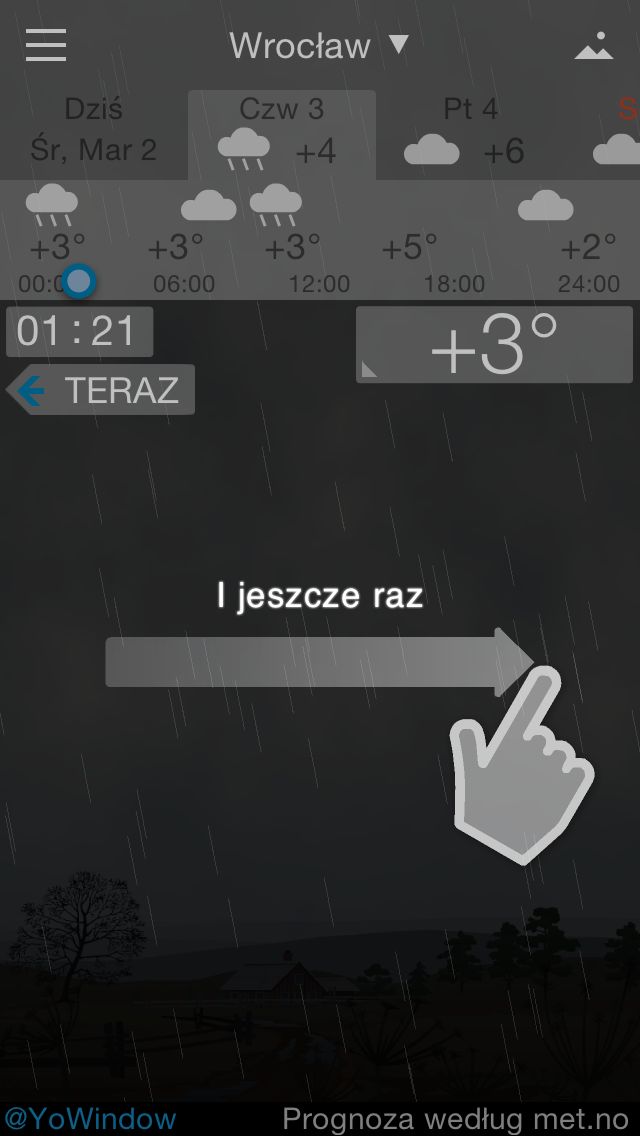Select the Czw 3 forecast tab
Screen dimensions: 640x1136
[x=281, y=135]
